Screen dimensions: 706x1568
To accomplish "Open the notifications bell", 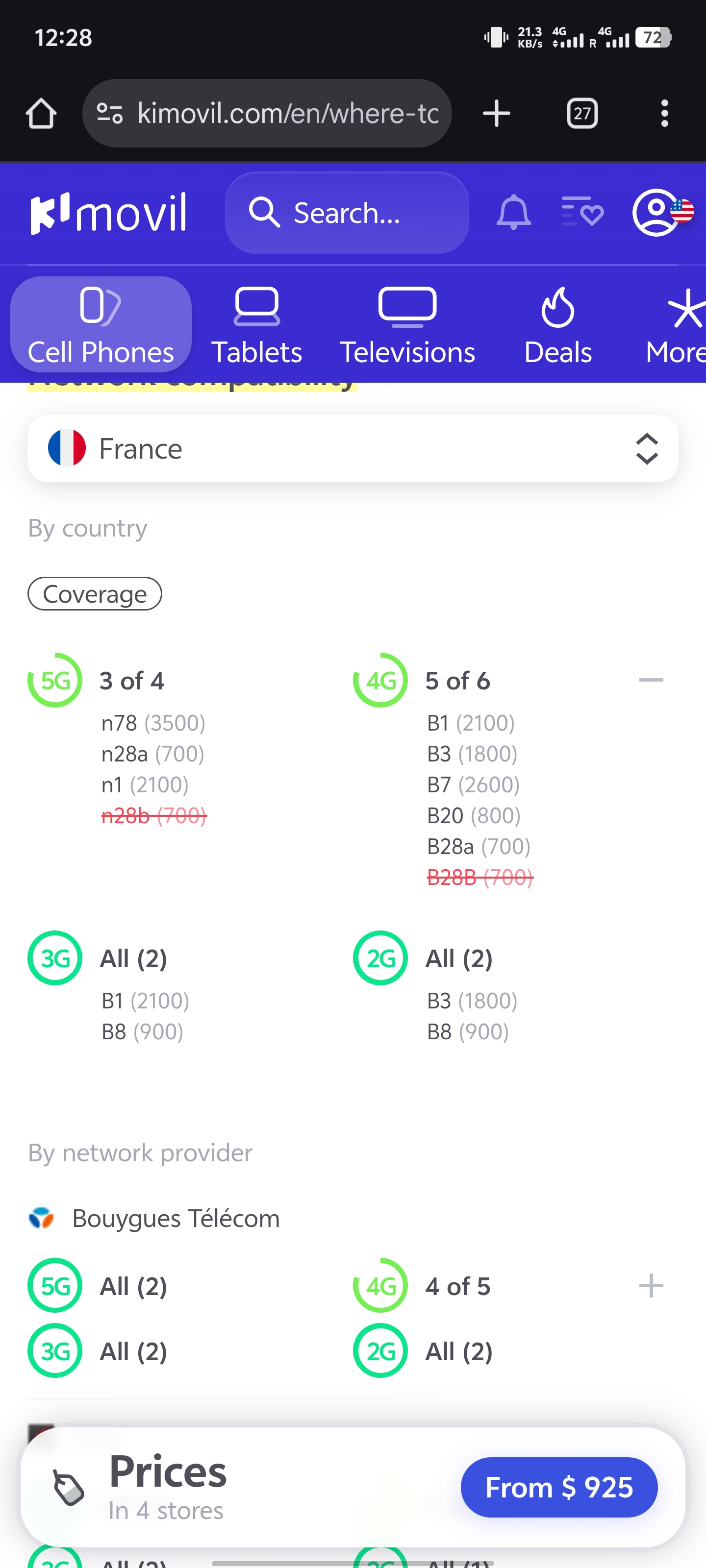I will [x=513, y=213].
